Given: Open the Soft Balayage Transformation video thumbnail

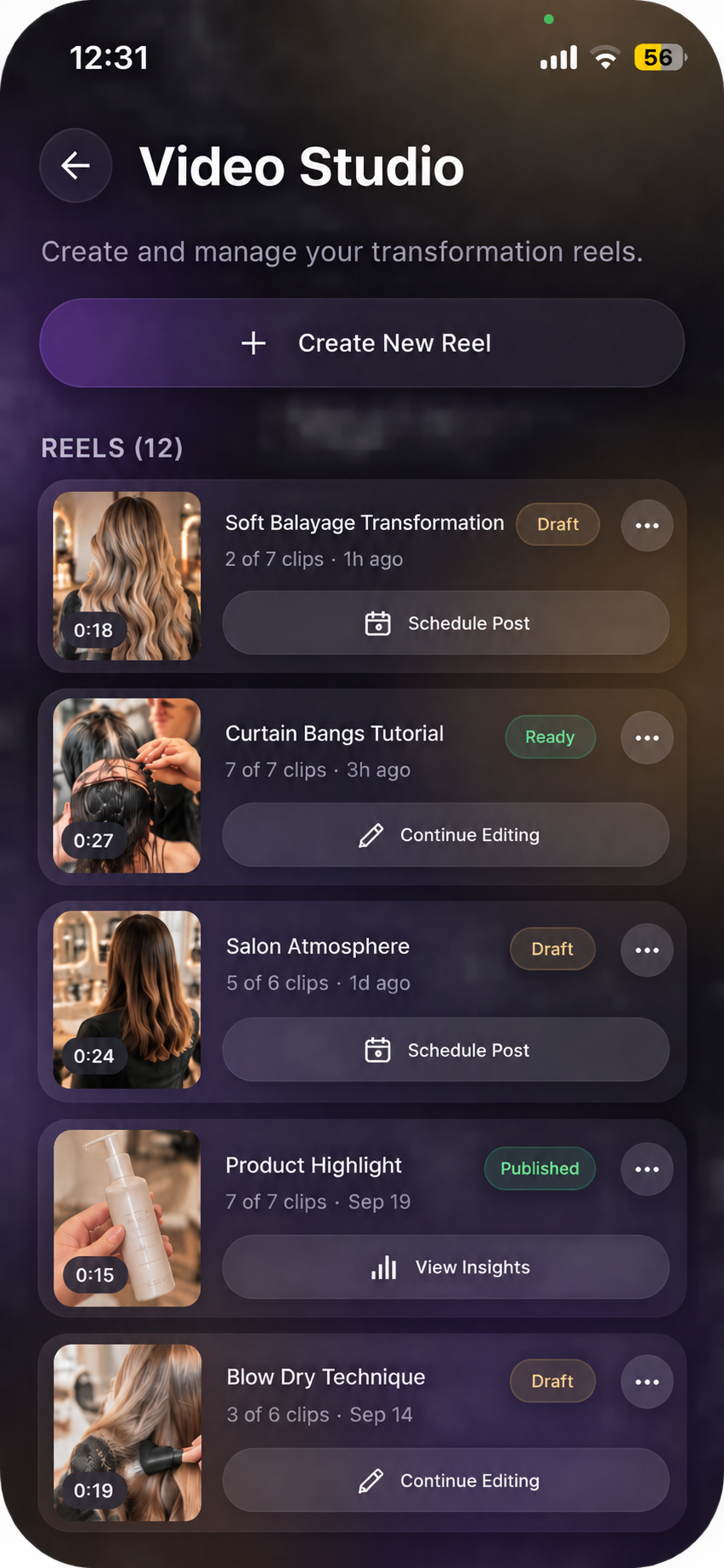Looking at the screenshot, I should [x=127, y=576].
